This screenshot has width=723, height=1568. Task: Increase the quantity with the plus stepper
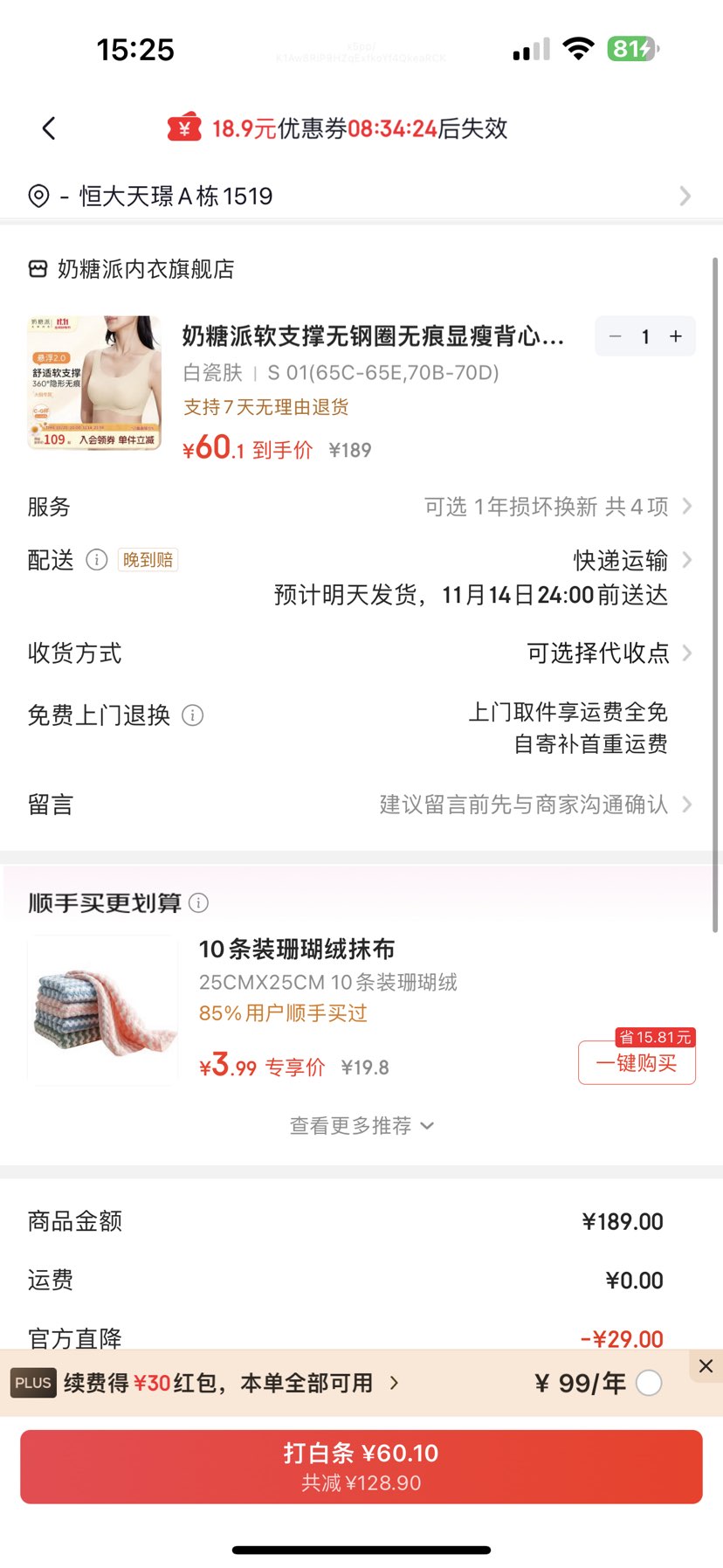[x=675, y=336]
